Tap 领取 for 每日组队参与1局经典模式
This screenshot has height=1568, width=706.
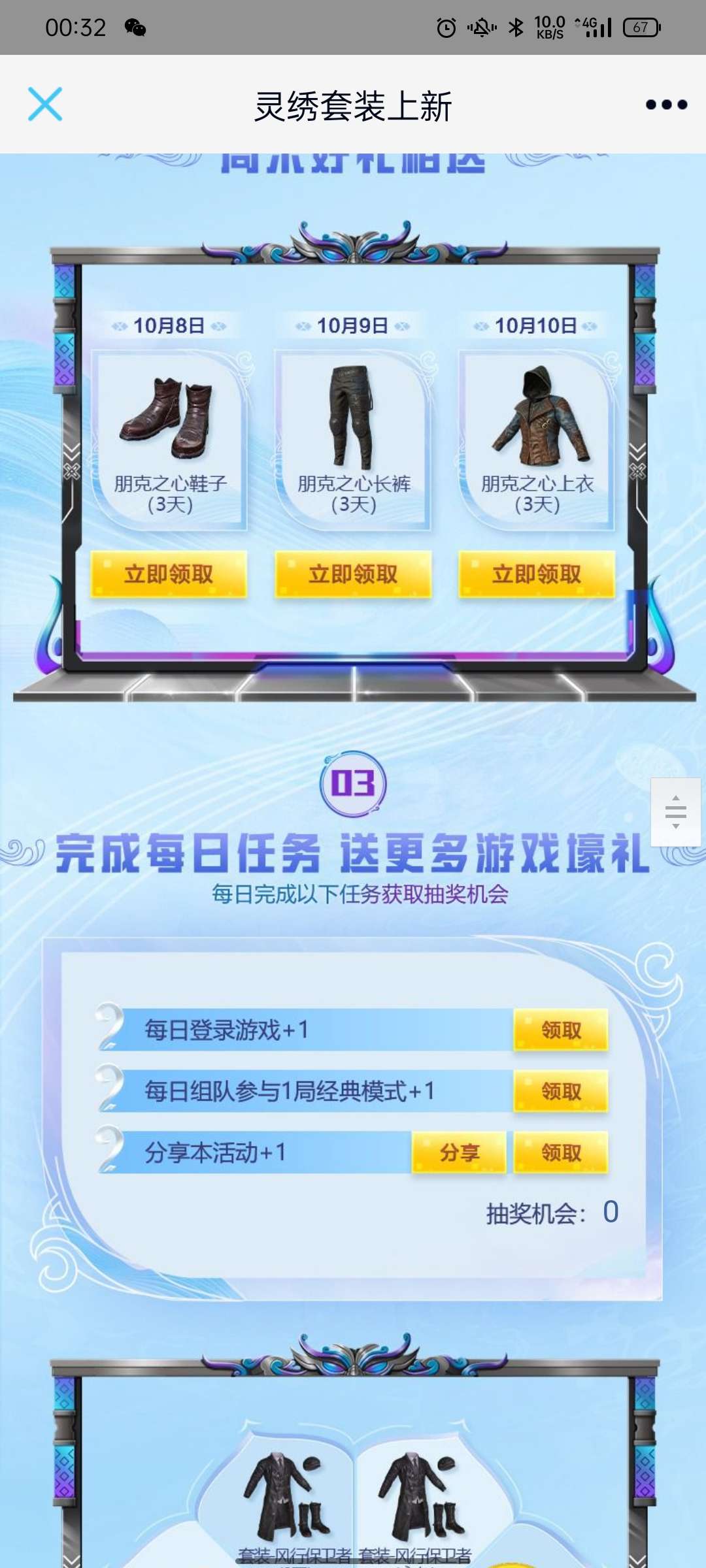pyautogui.click(x=561, y=1091)
